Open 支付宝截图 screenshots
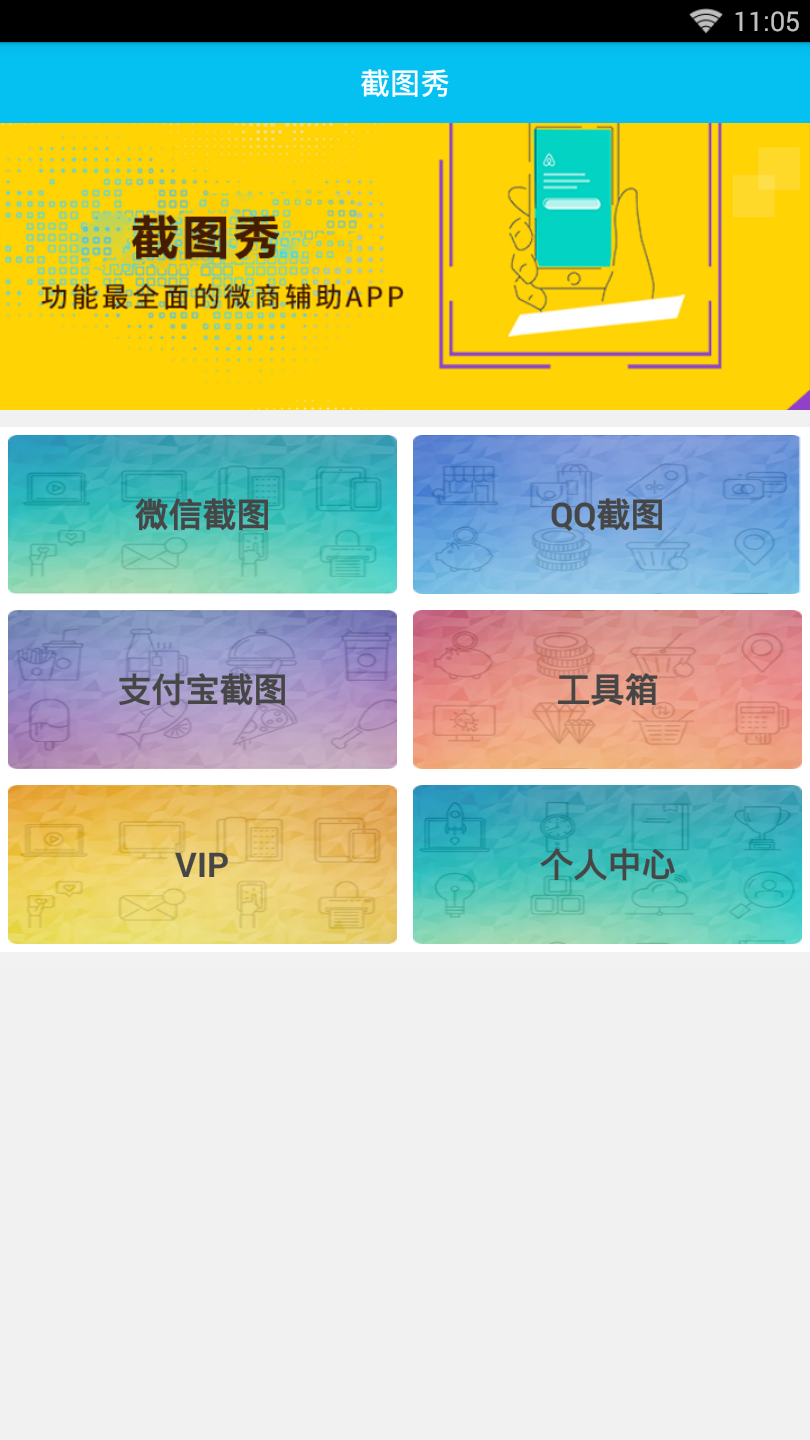810x1440 pixels. 202,689
